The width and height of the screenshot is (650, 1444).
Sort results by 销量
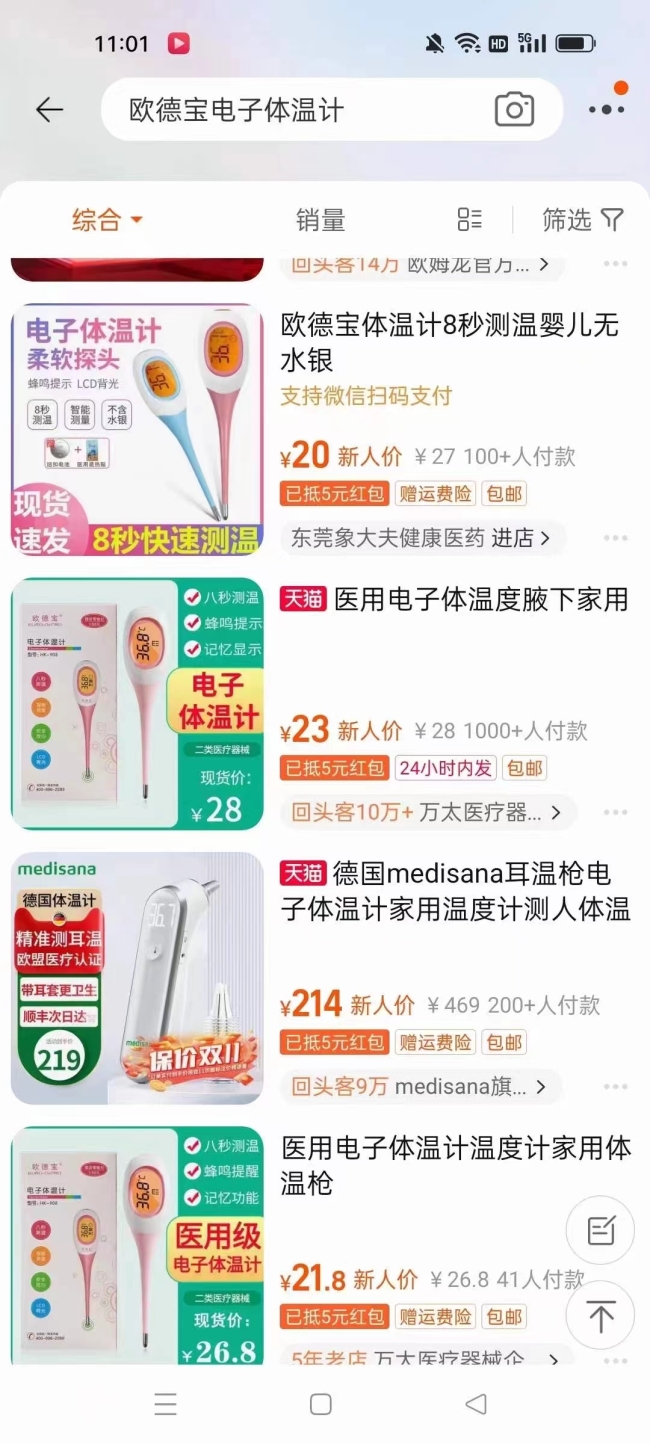pyautogui.click(x=320, y=220)
